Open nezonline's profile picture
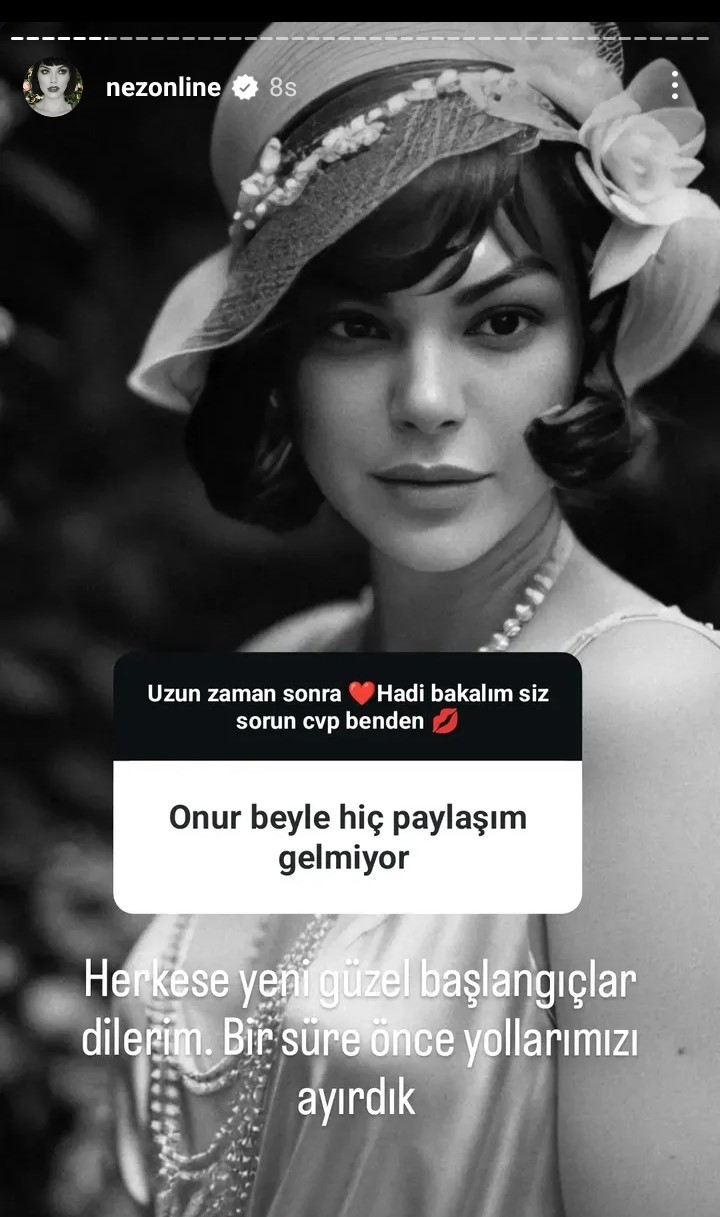Screen dimensions: 720x1217 pyautogui.click(x=52, y=87)
